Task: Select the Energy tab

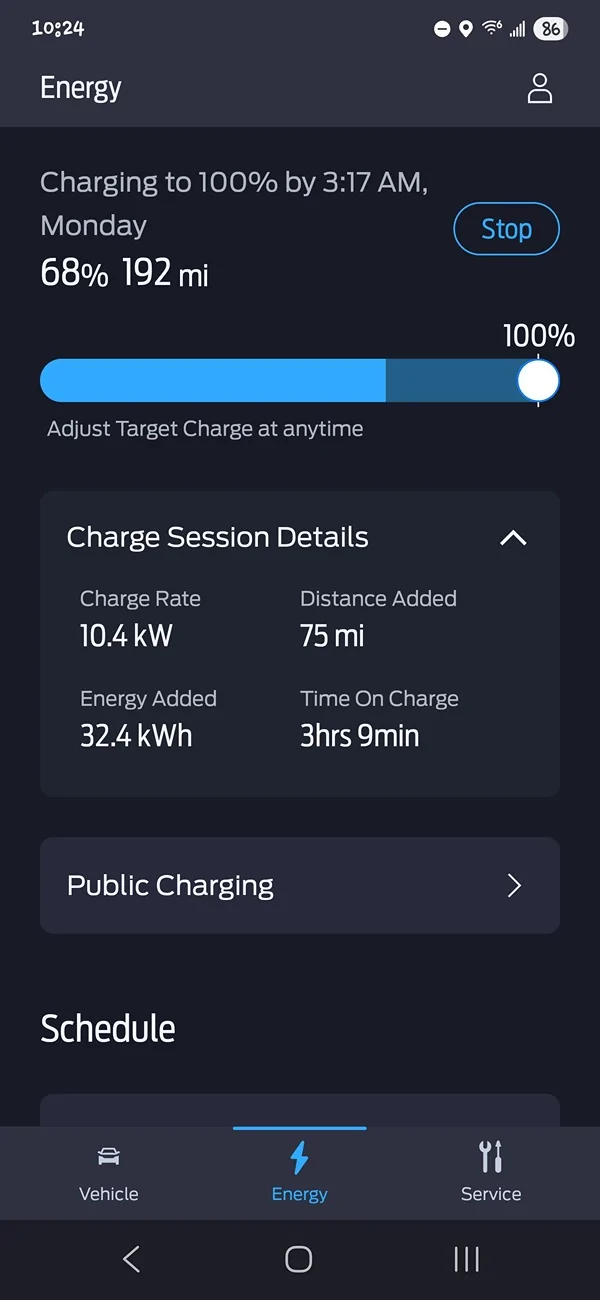Action: click(x=299, y=1172)
